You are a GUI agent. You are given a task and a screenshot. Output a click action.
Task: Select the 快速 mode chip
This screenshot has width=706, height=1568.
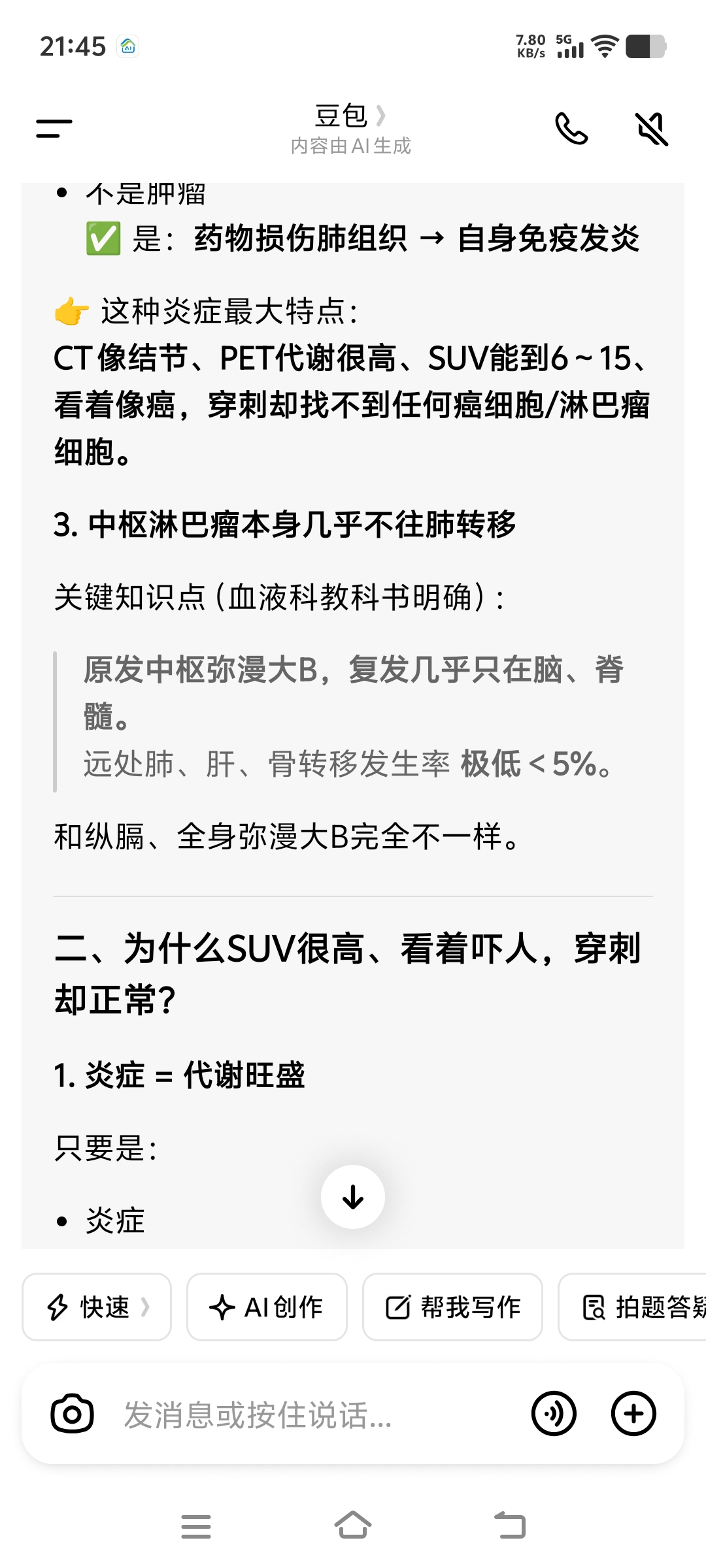tap(97, 1307)
